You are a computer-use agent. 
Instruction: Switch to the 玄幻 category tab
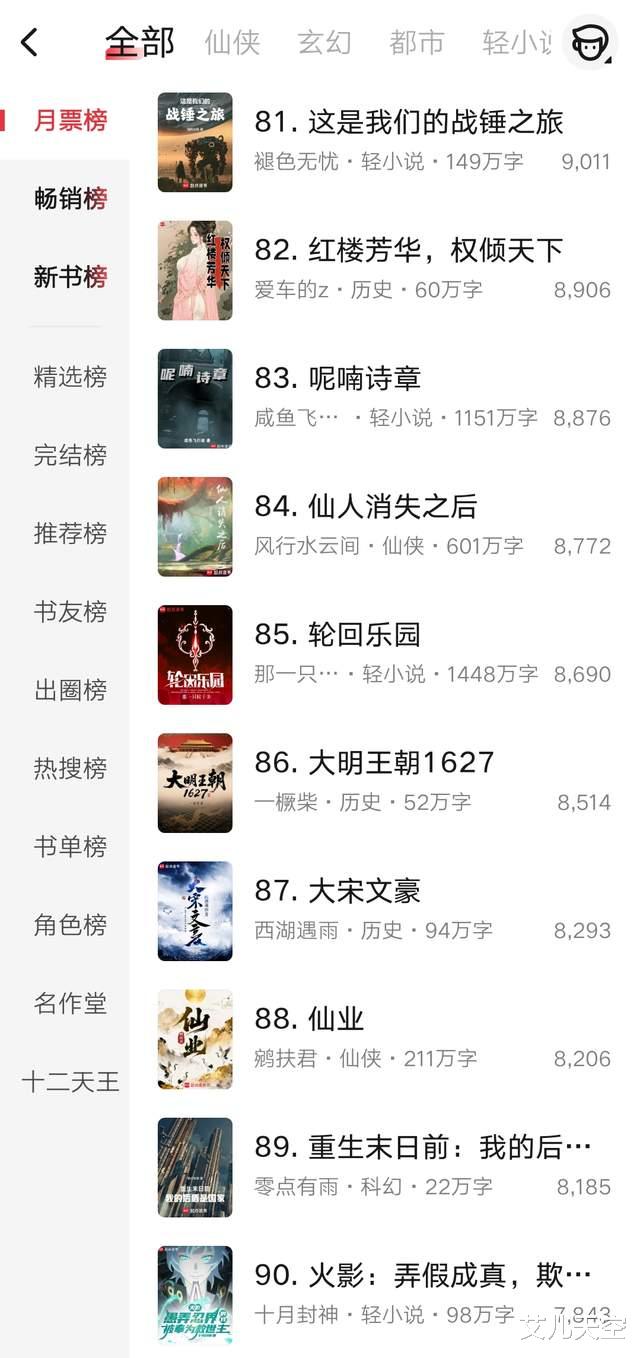pos(324,42)
